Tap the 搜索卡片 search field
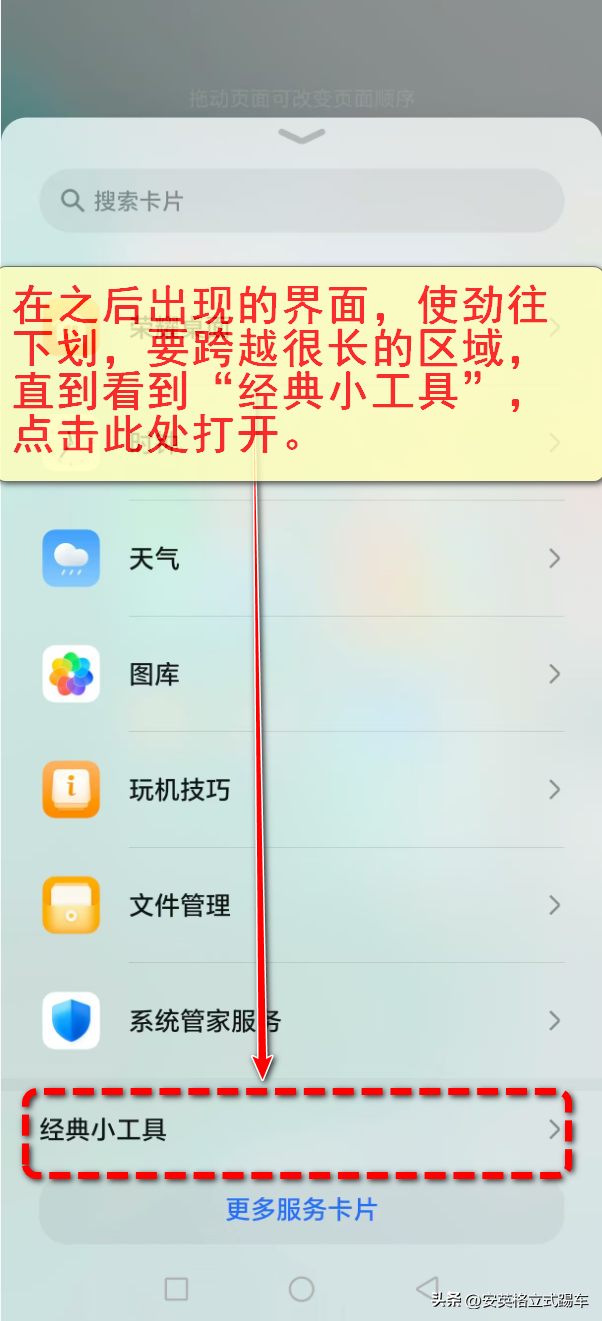This screenshot has width=602, height=1321. [x=301, y=201]
